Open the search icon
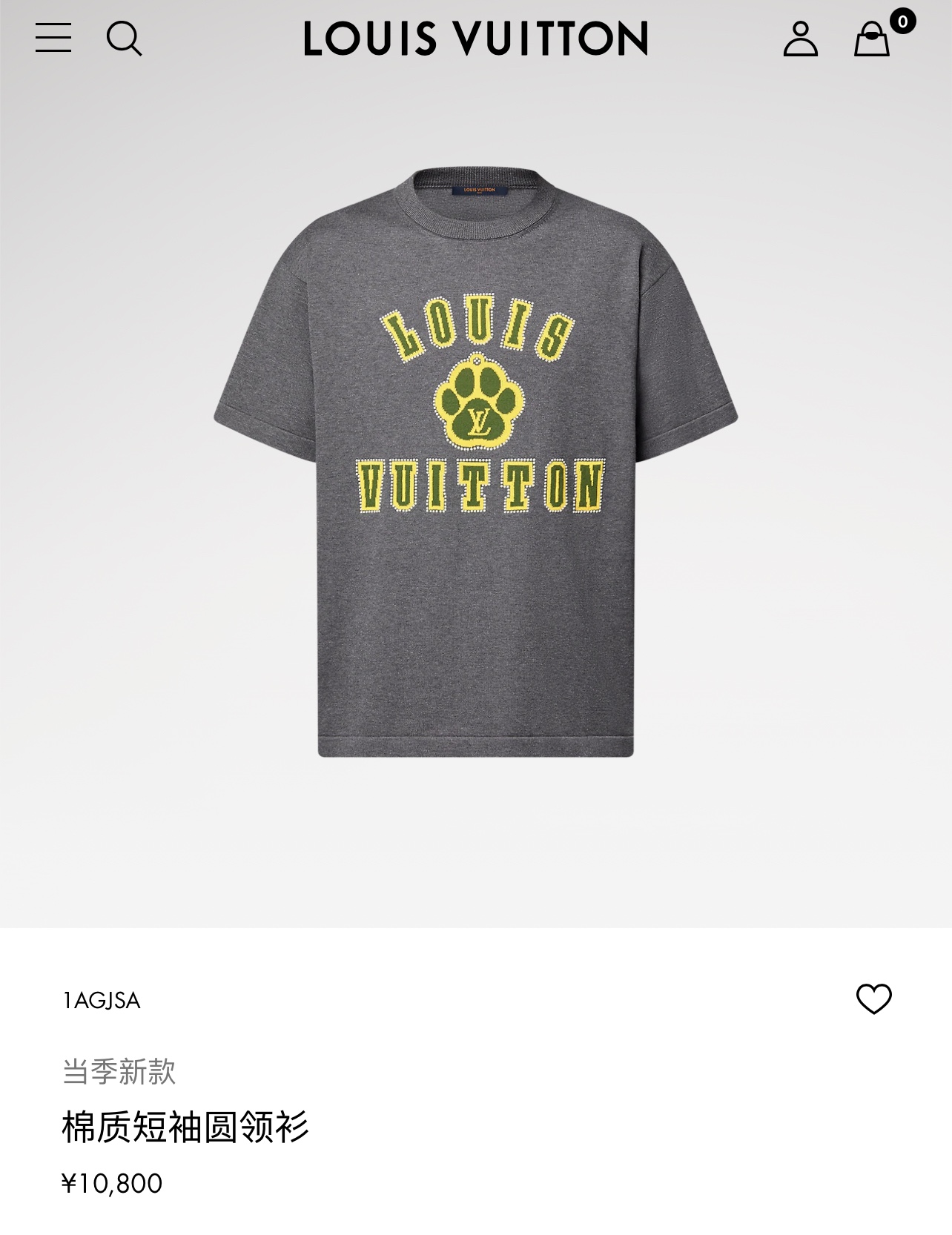Viewport: 952px width, 1235px height. tap(124, 39)
